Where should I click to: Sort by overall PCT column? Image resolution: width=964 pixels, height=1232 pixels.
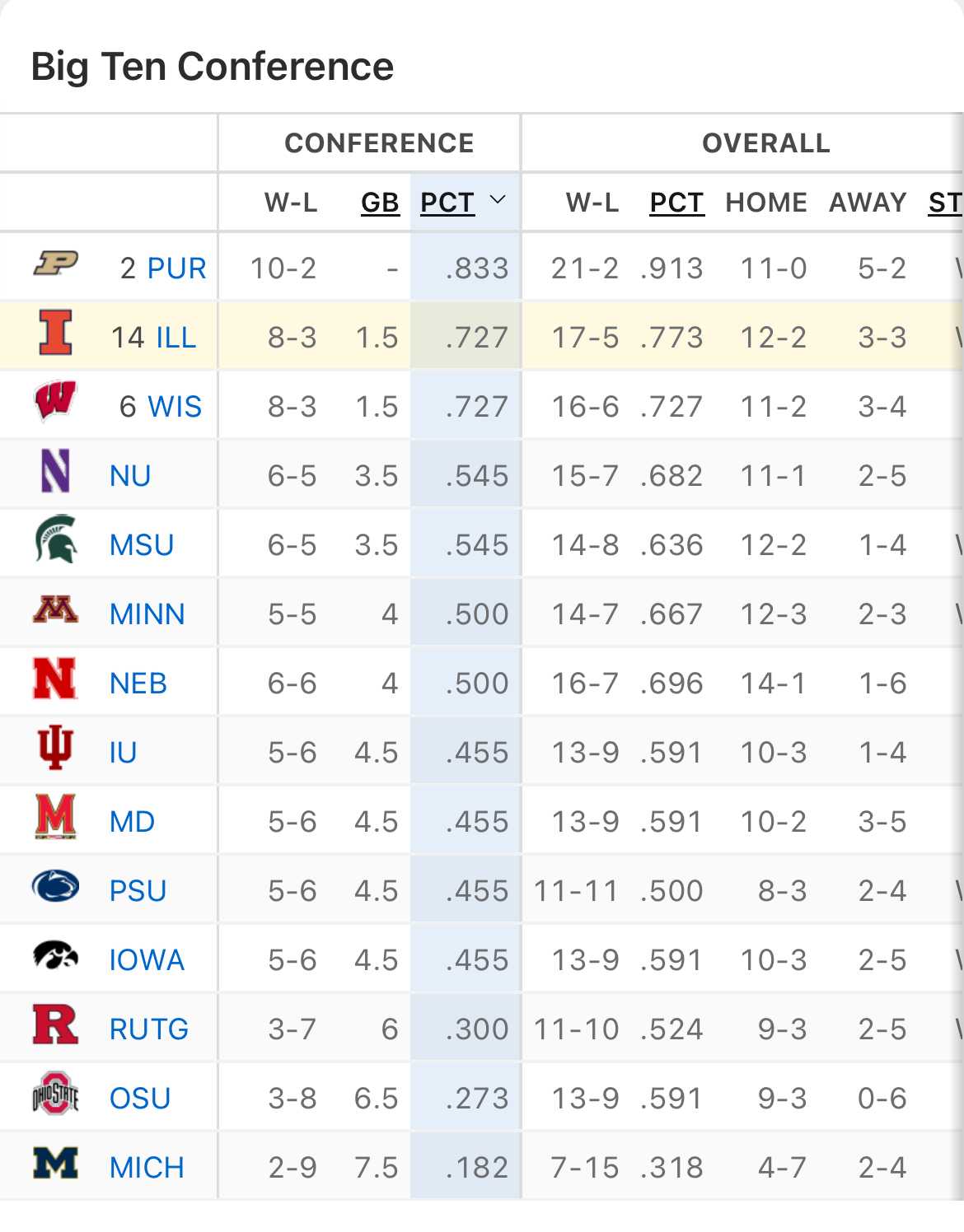[676, 203]
